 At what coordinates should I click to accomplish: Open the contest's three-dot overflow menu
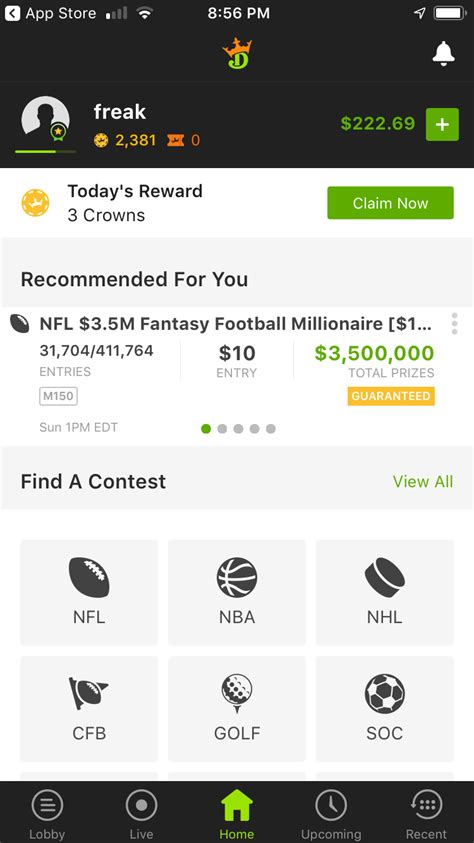tap(455, 324)
